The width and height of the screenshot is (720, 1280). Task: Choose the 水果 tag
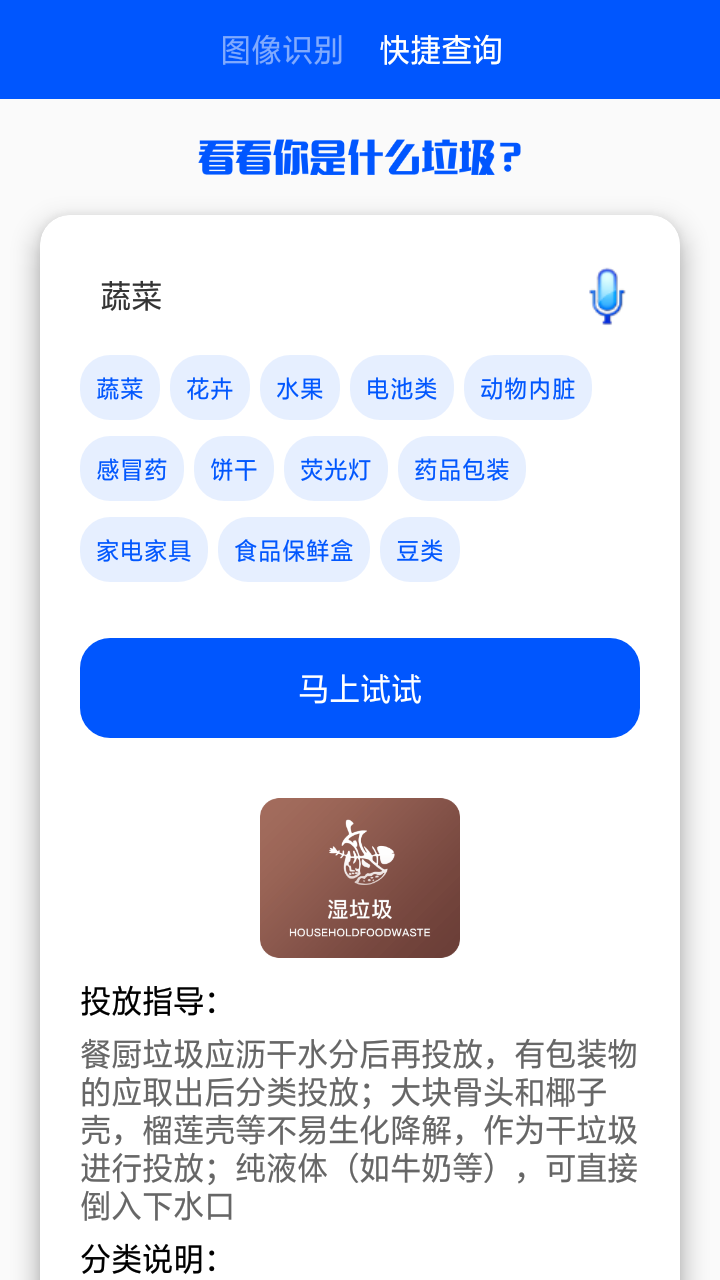coord(300,388)
